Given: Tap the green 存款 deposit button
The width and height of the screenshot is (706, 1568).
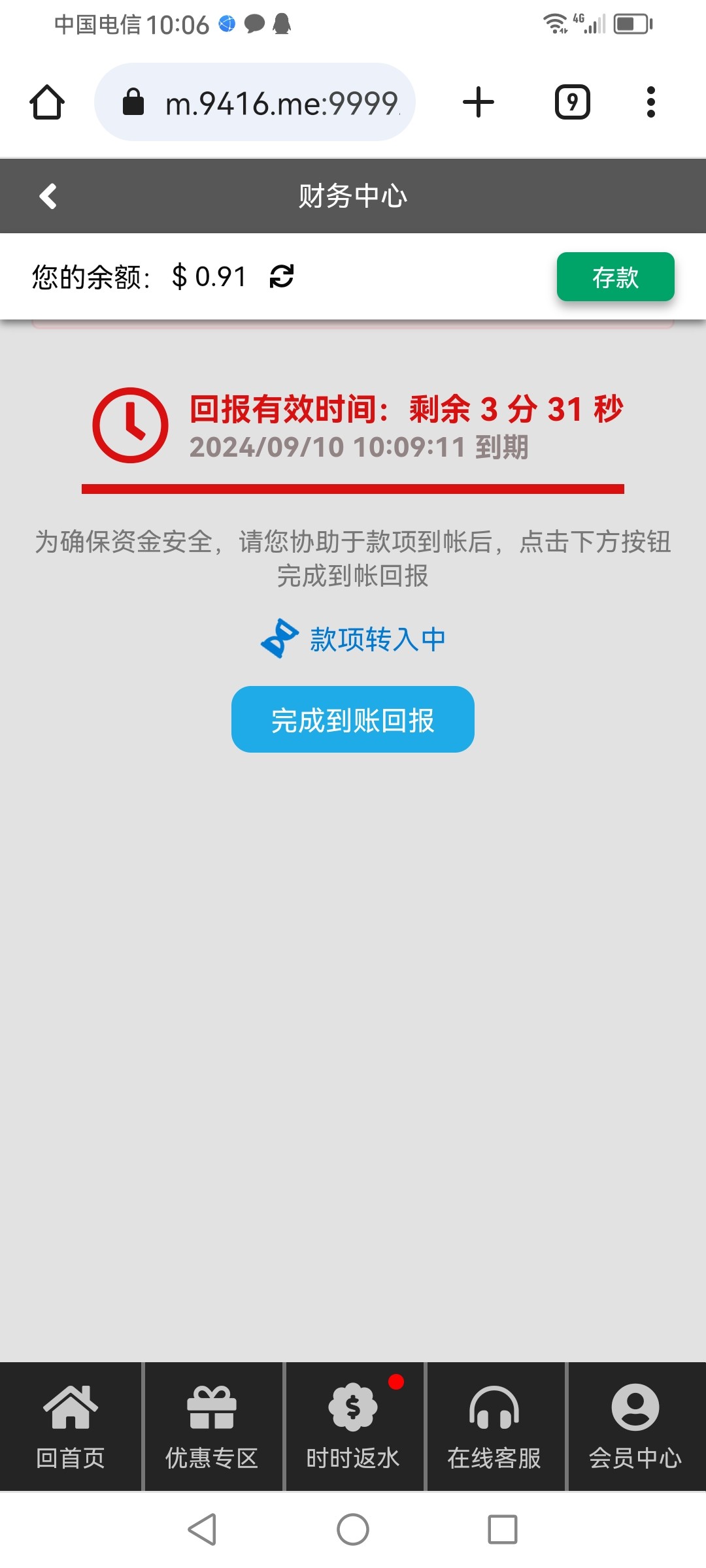Looking at the screenshot, I should pos(615,277).
